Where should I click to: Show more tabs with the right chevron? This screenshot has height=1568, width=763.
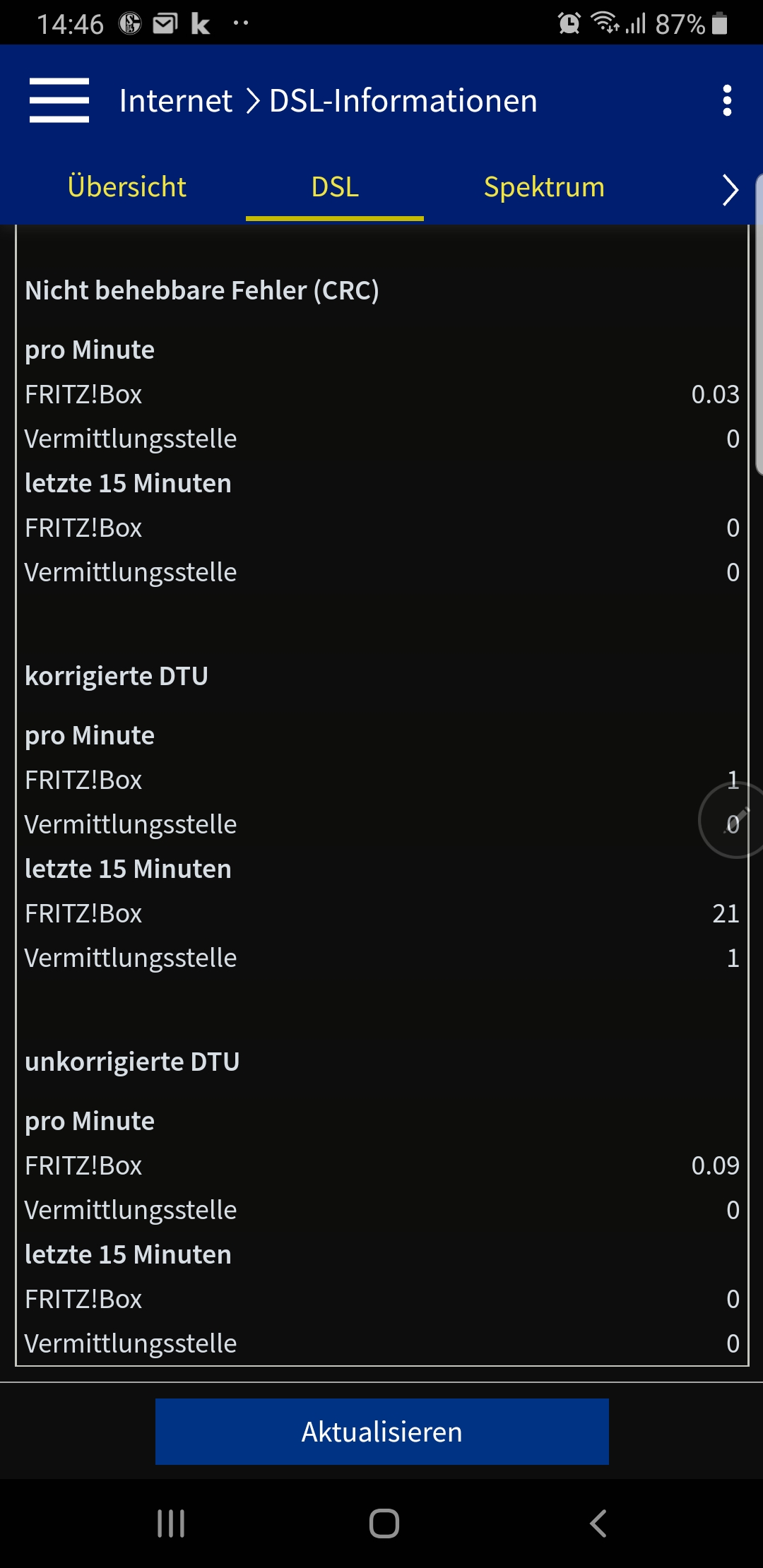click(x=730, y=189)
